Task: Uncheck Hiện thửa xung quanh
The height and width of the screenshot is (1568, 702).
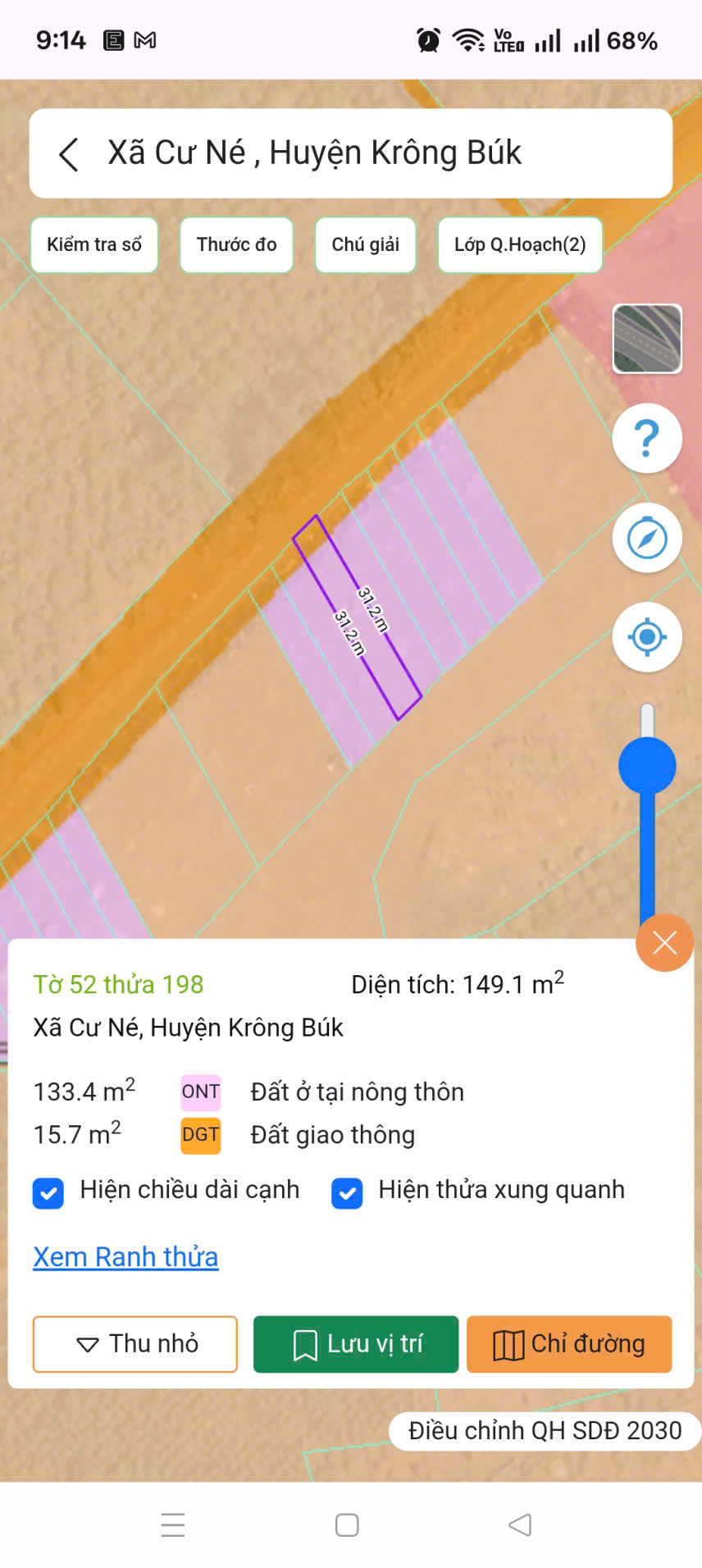Action: (347, 1192)
